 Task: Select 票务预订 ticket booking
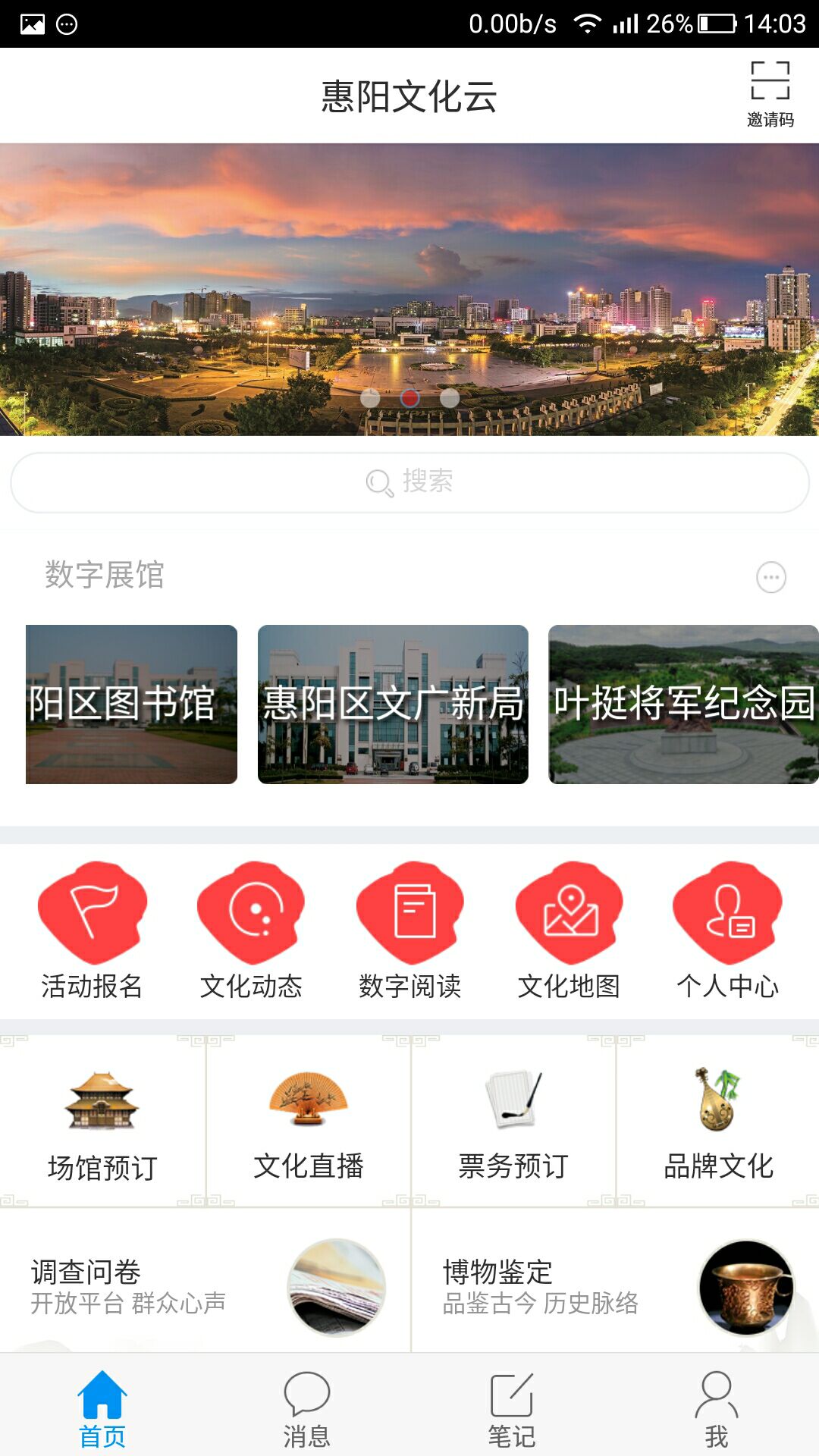tap(513, 1122)
